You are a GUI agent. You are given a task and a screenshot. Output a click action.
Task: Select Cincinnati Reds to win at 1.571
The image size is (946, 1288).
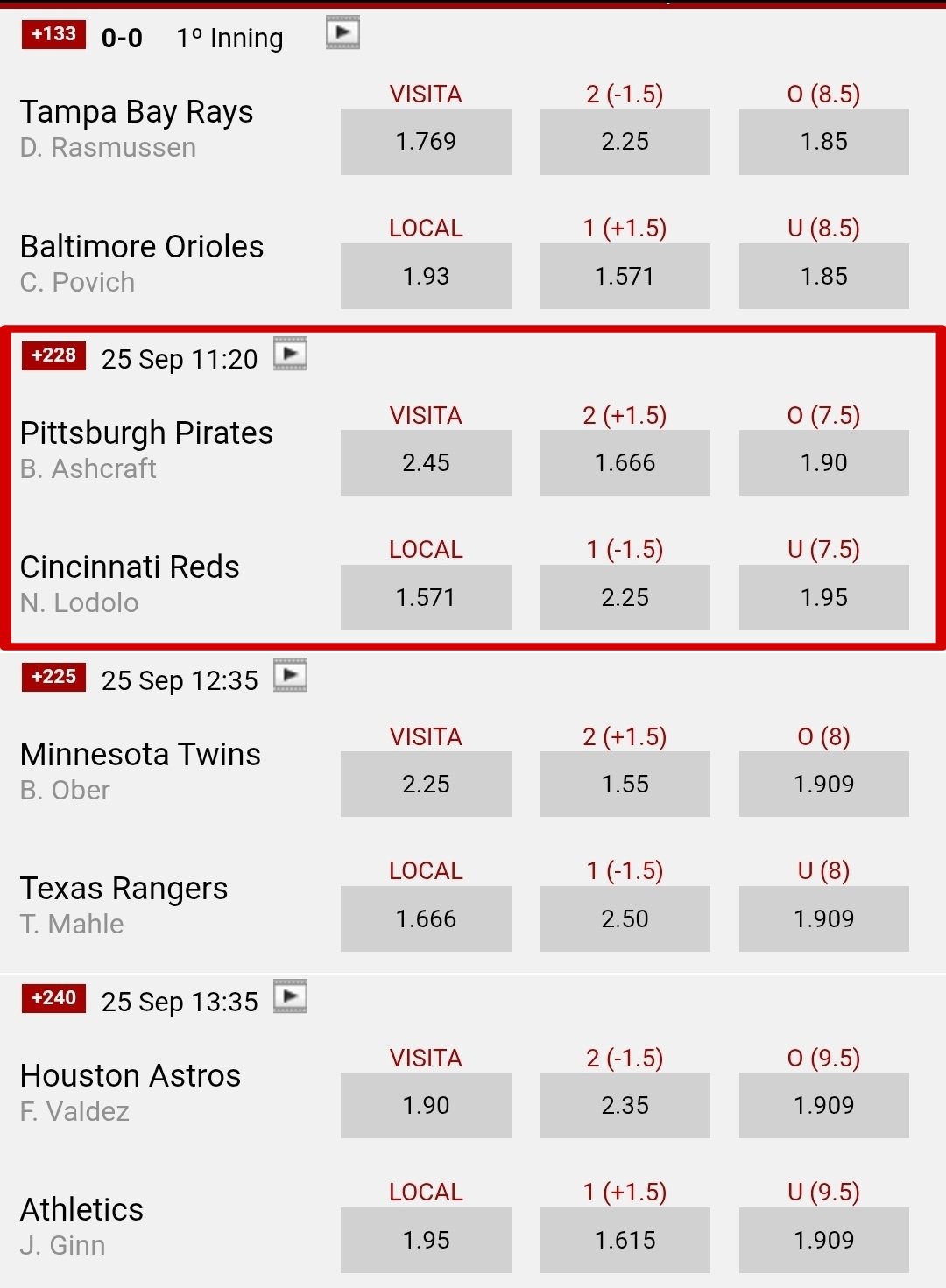pyautogui.click(x=426, y=598)
